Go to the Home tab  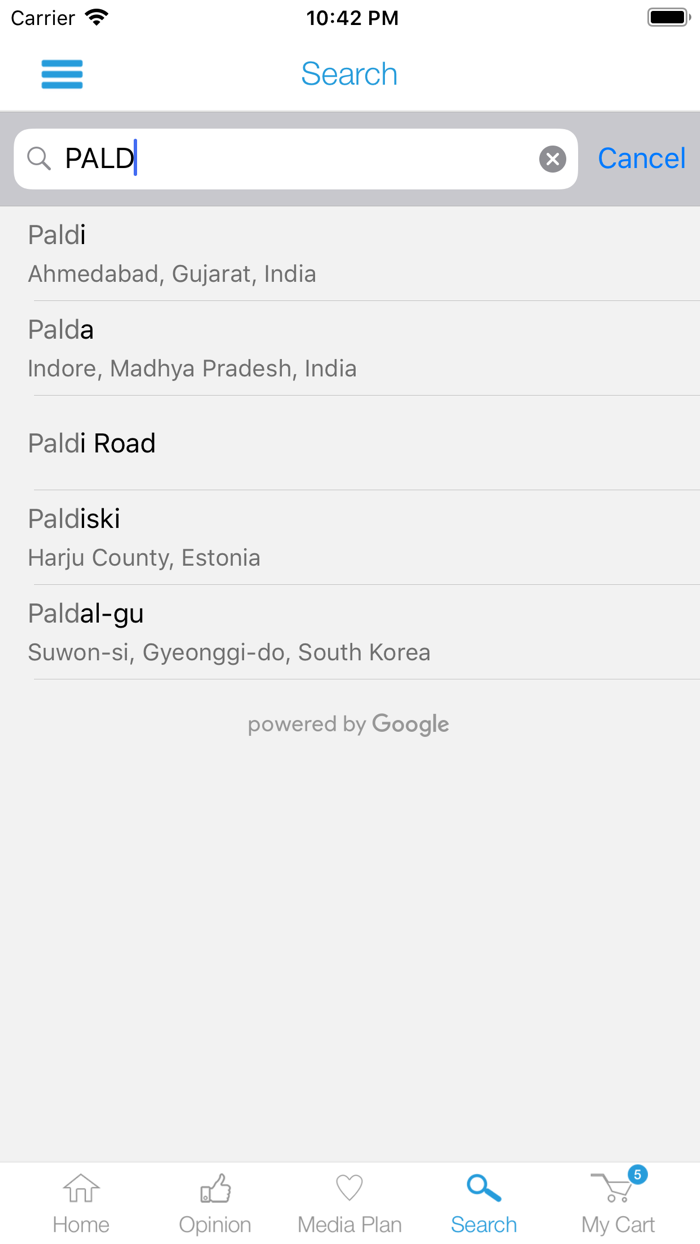(81, 1204)
